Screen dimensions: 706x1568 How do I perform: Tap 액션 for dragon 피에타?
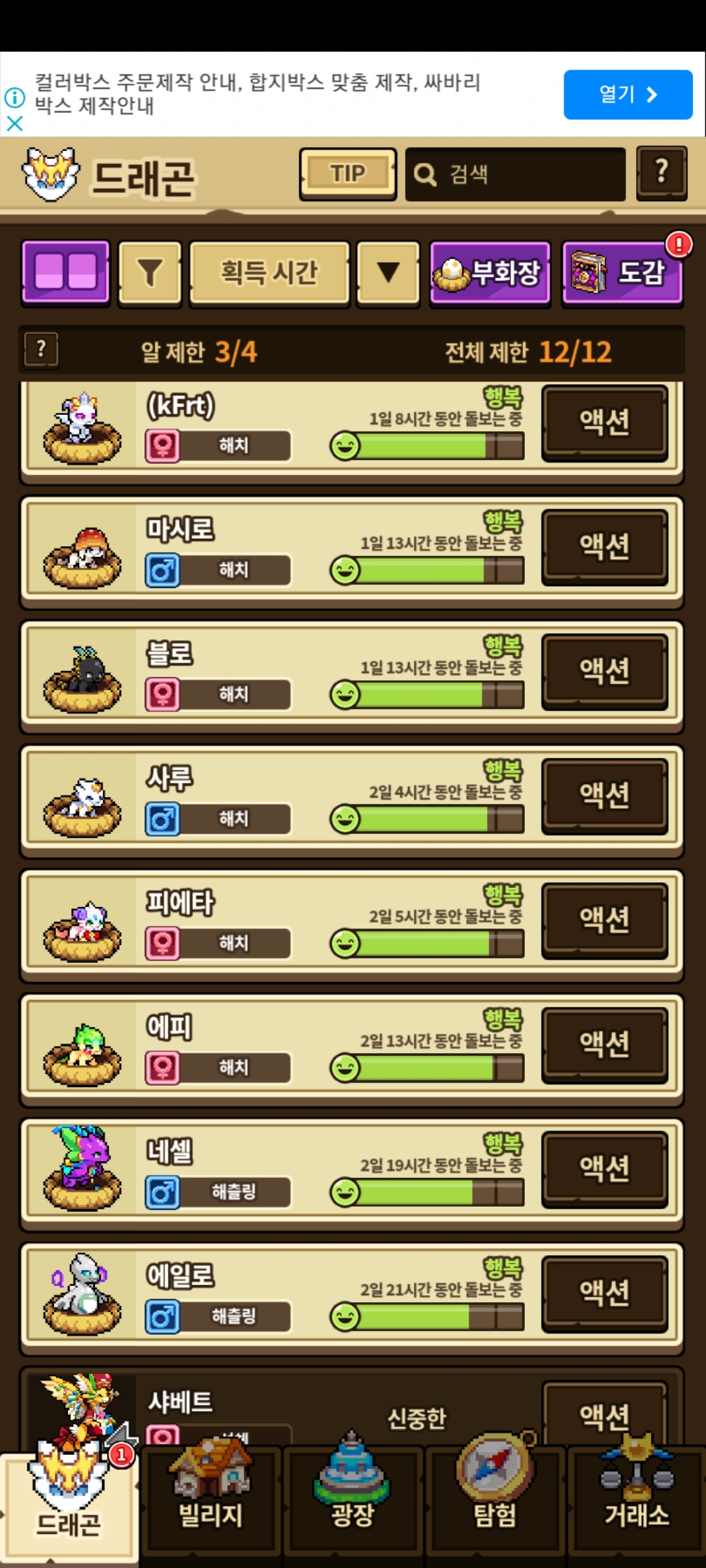click(605, 919)
